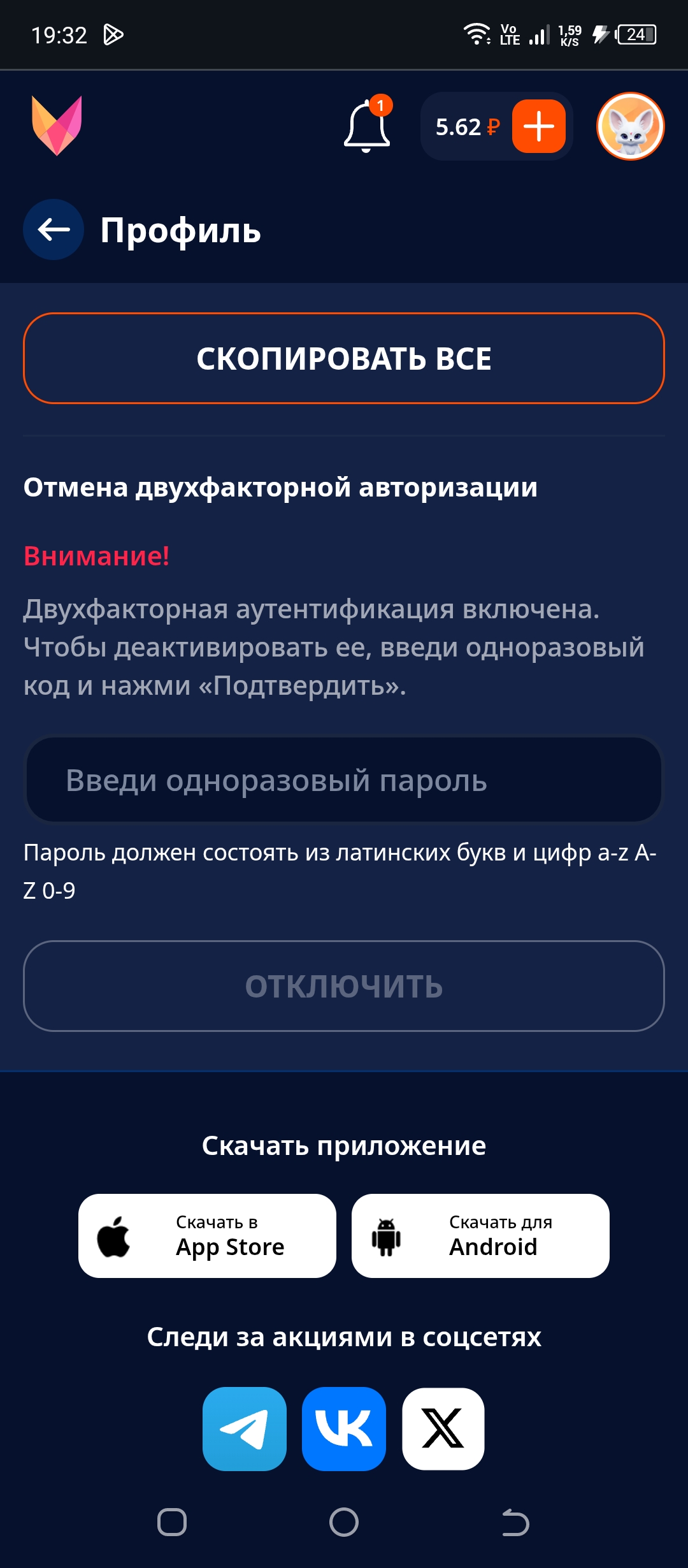The height and width of the screenshot is (1568, 688).
Task: Tap the fox logo to go home
Action: coord(57,126)
